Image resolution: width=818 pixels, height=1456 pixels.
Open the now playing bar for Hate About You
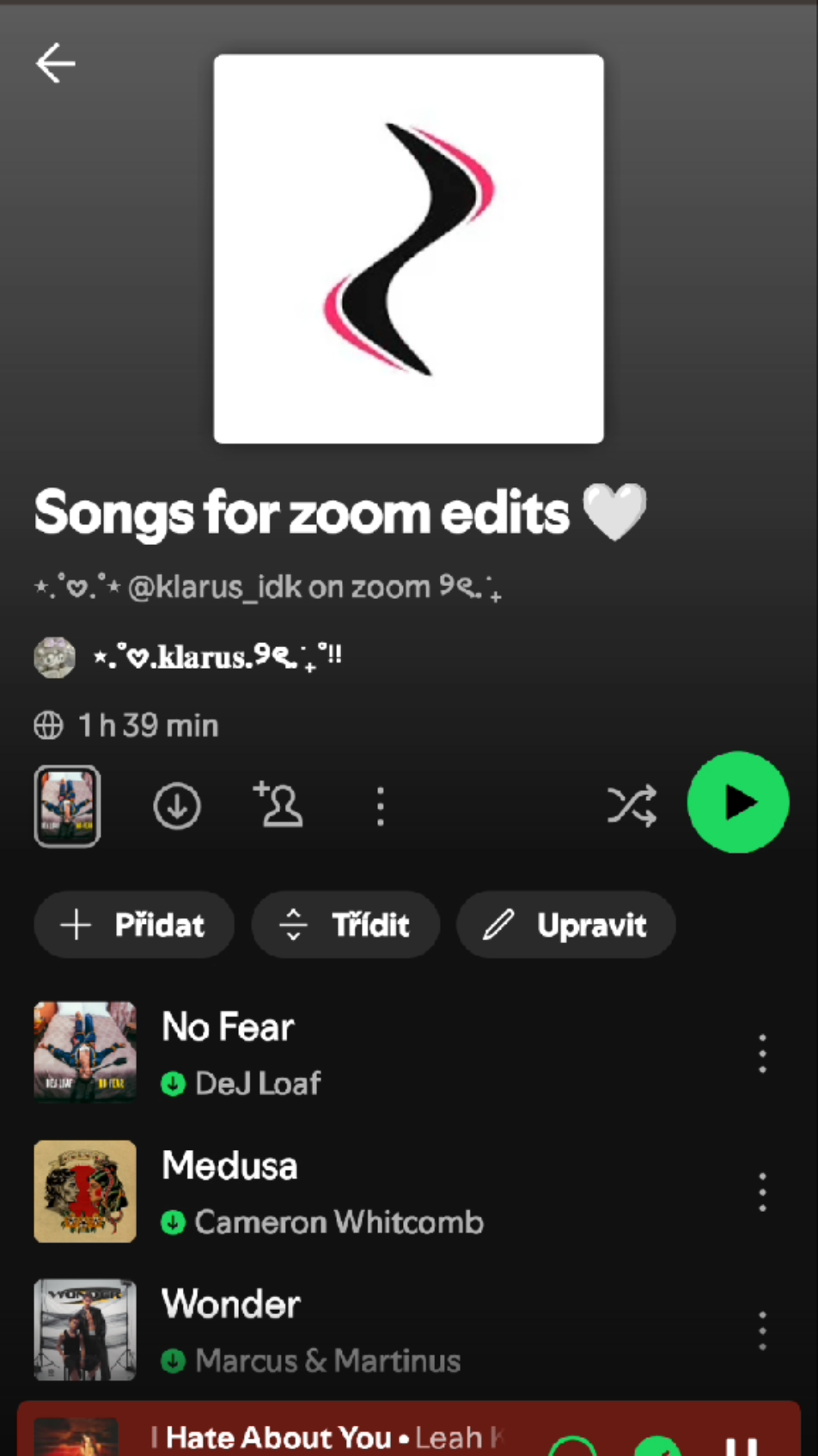point(327,1437)
